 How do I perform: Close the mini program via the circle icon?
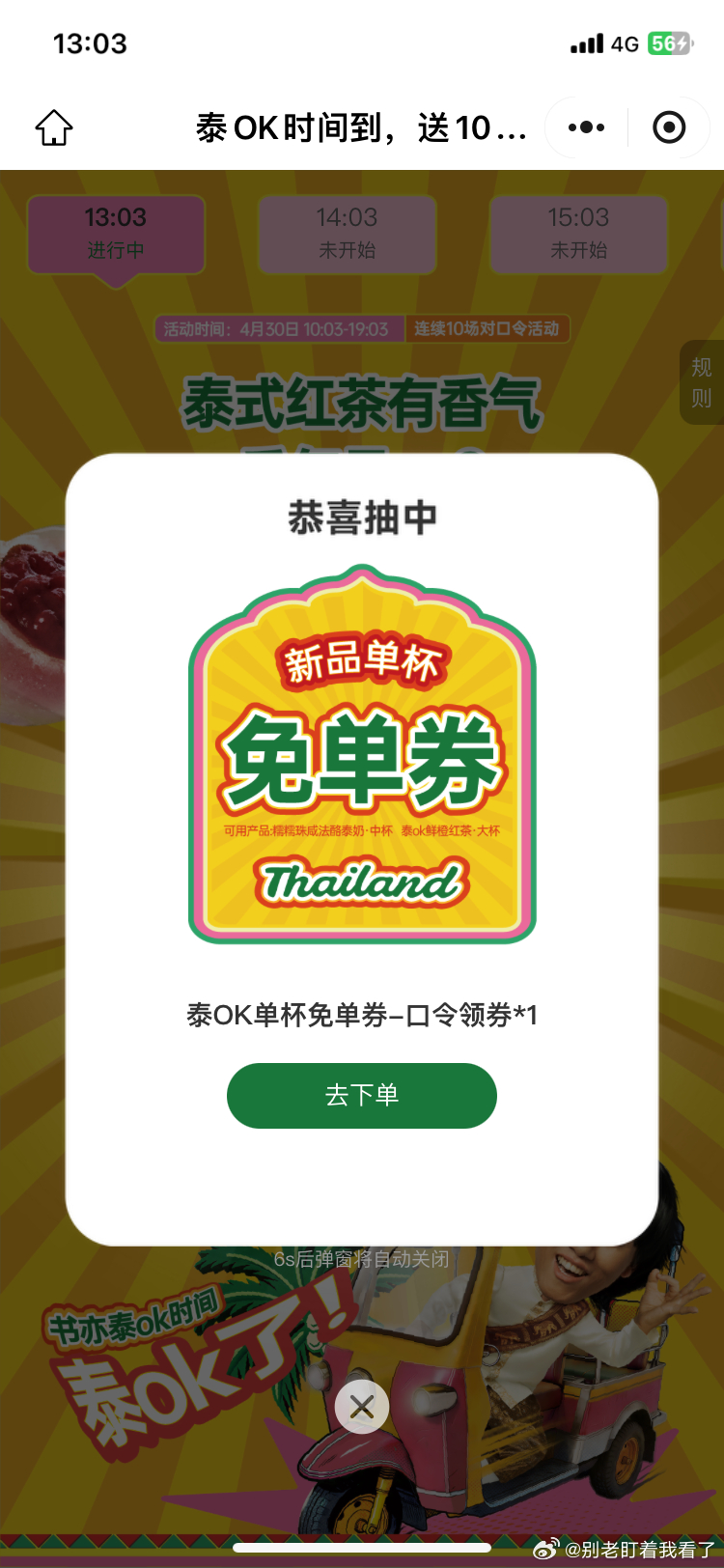669,127
